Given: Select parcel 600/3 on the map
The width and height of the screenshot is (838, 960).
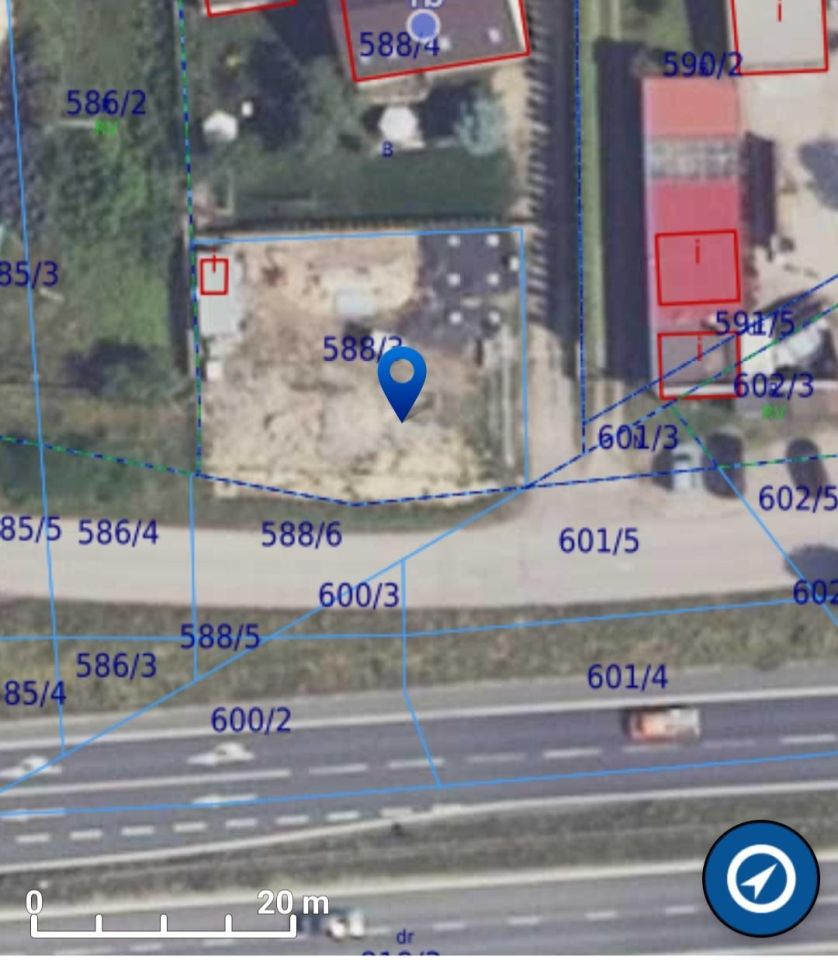Looking at the screenshot, I should click(x=360, y=596).
